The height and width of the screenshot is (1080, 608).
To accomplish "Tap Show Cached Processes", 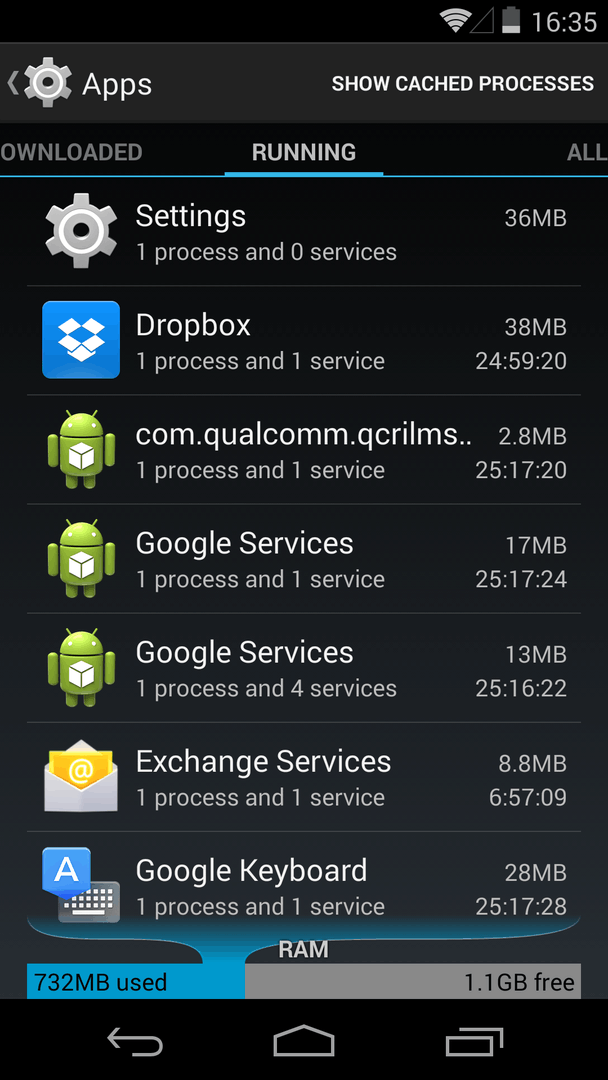I will click(462, 84).
